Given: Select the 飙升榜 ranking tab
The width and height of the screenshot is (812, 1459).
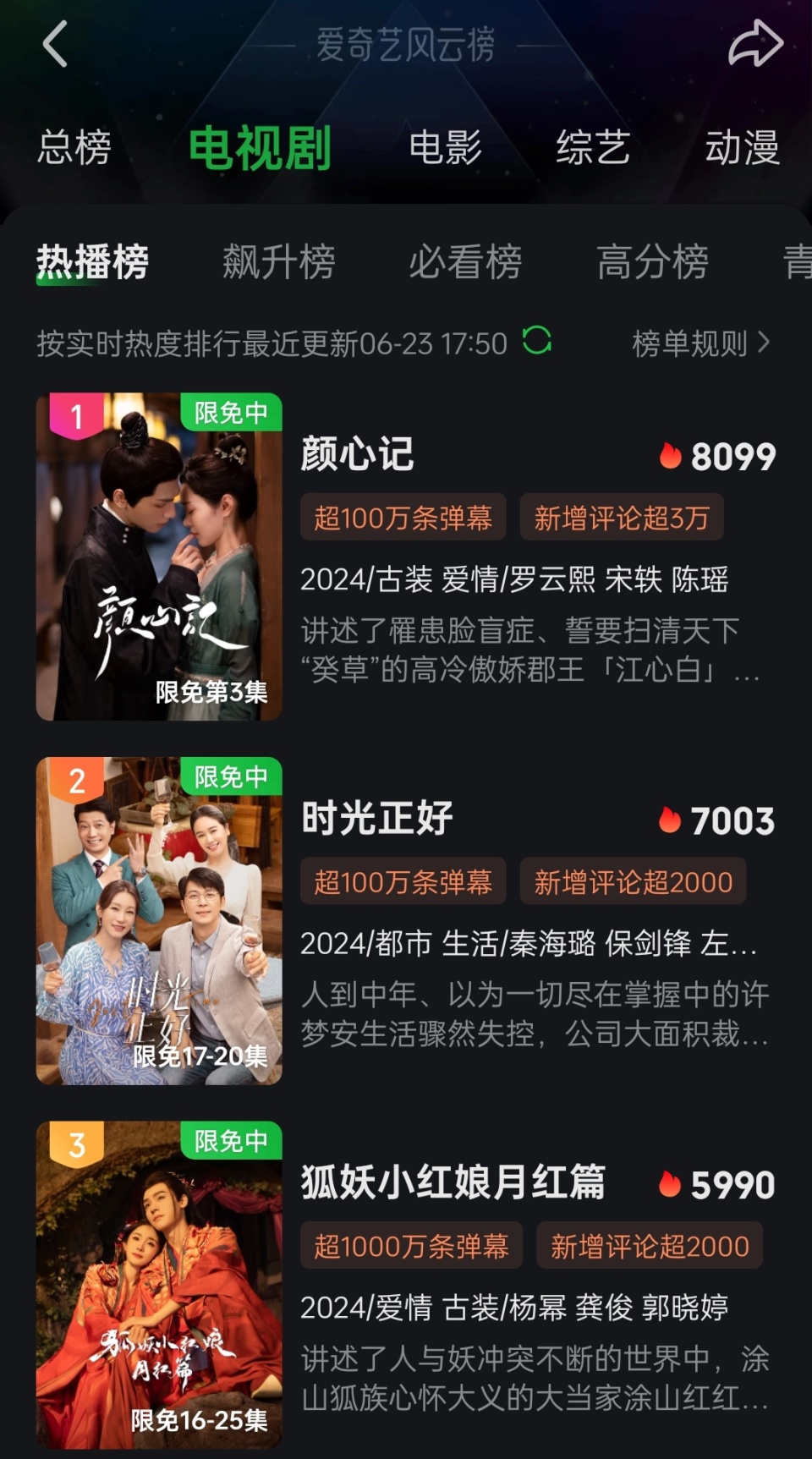Looking at the screenshot, I should [x=279, y=261].
